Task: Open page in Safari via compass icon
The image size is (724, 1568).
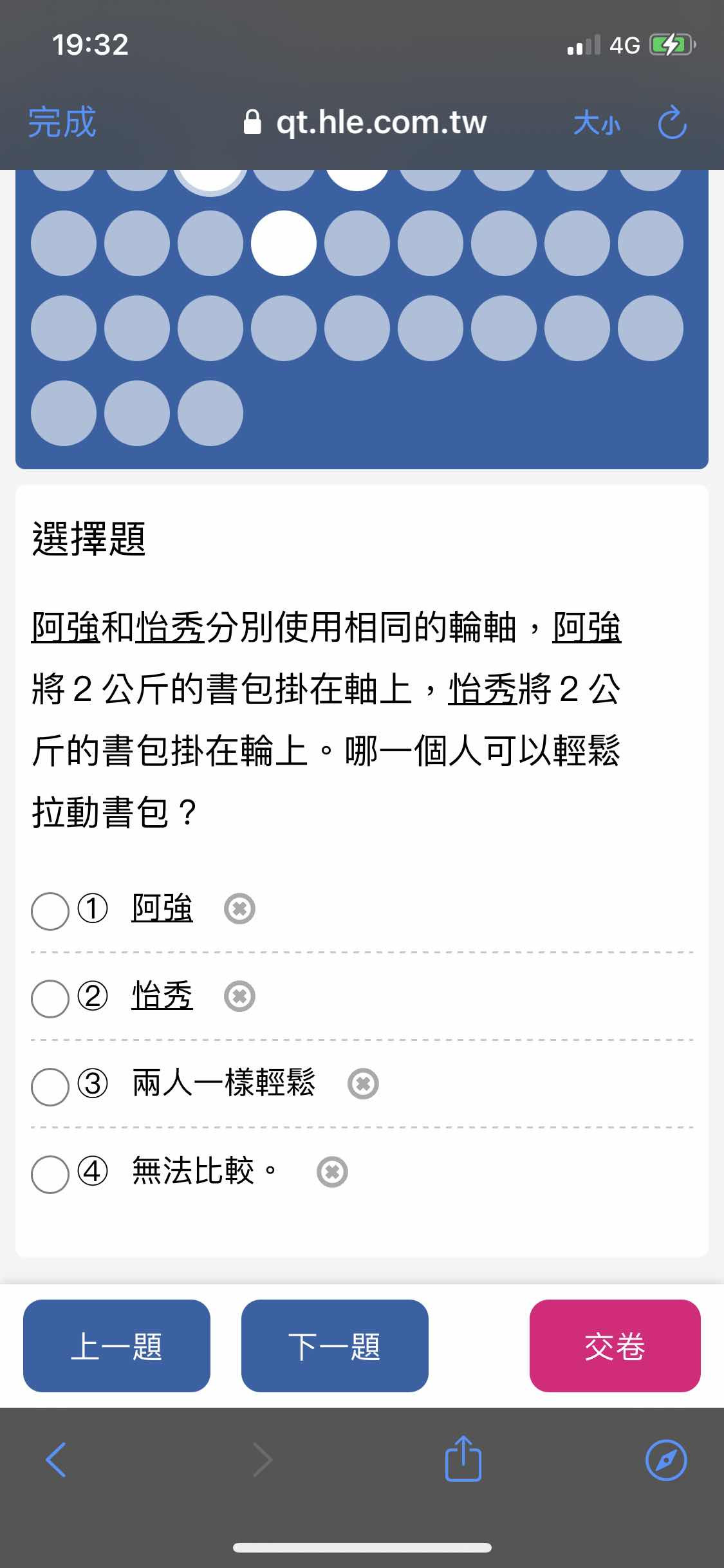Action: [x=666, y=1460]
